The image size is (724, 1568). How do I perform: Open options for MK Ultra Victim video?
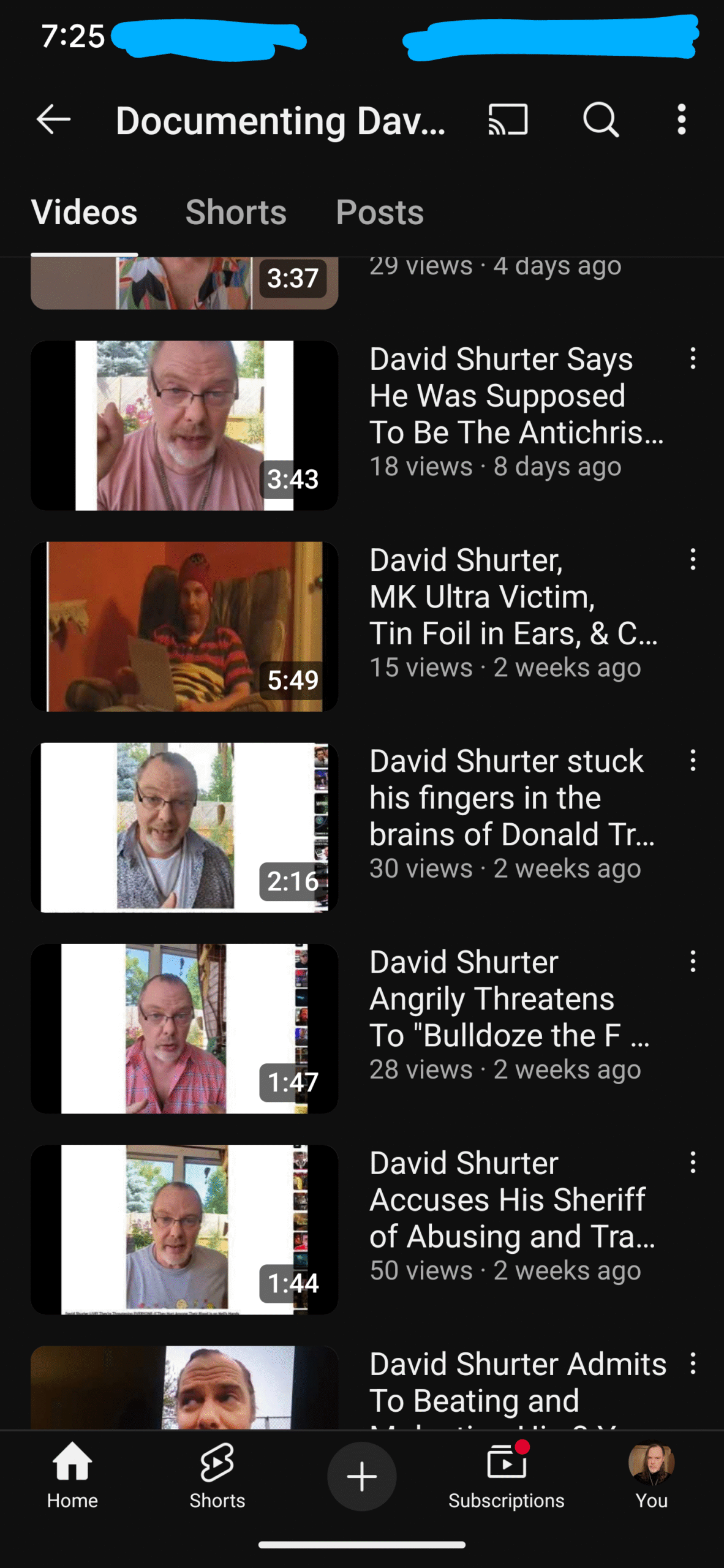[x=693, y=559]
